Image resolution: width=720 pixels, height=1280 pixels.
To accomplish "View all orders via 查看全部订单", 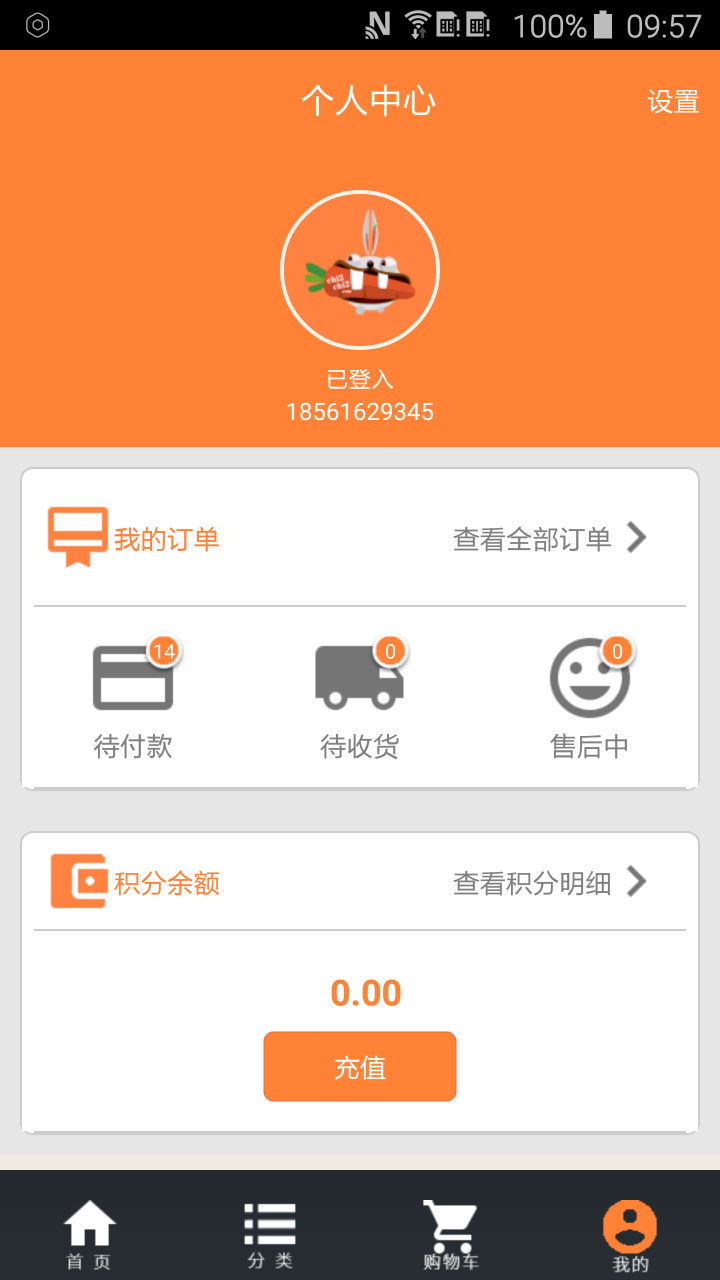I will [549, 539].
